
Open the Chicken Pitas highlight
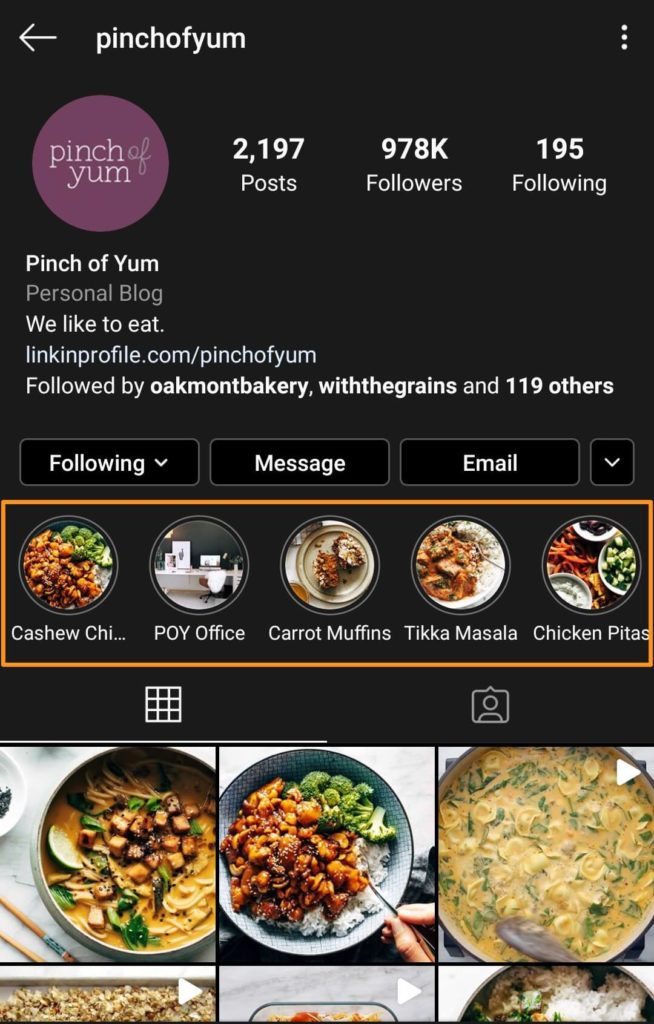[591, 566]
